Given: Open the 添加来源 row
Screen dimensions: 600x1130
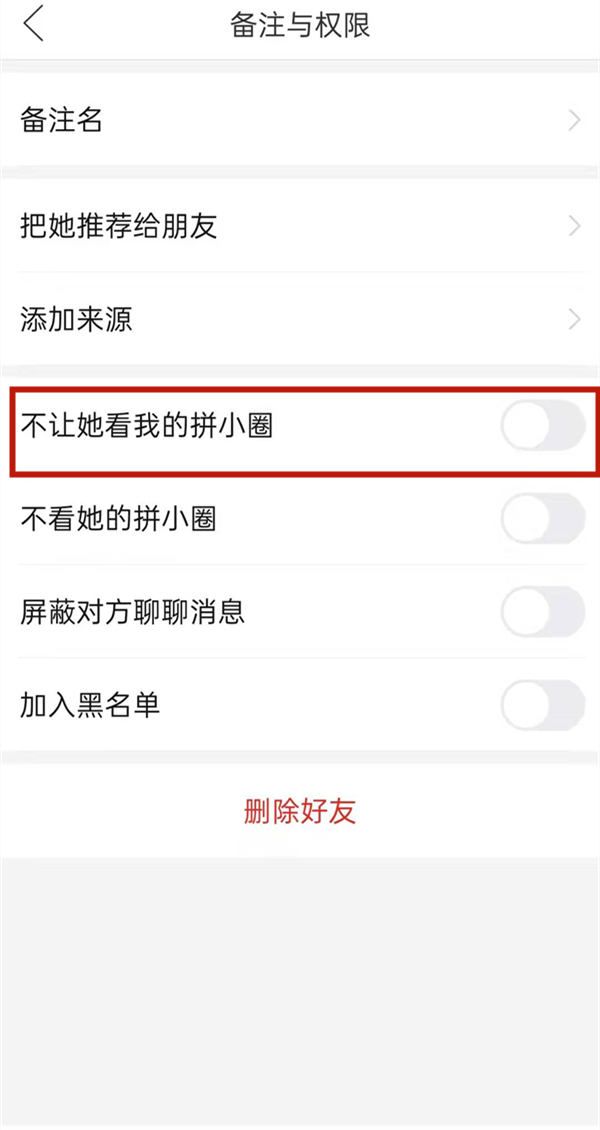Looking at the screenshot, I should pyautogui.click(x=300, y=320).
